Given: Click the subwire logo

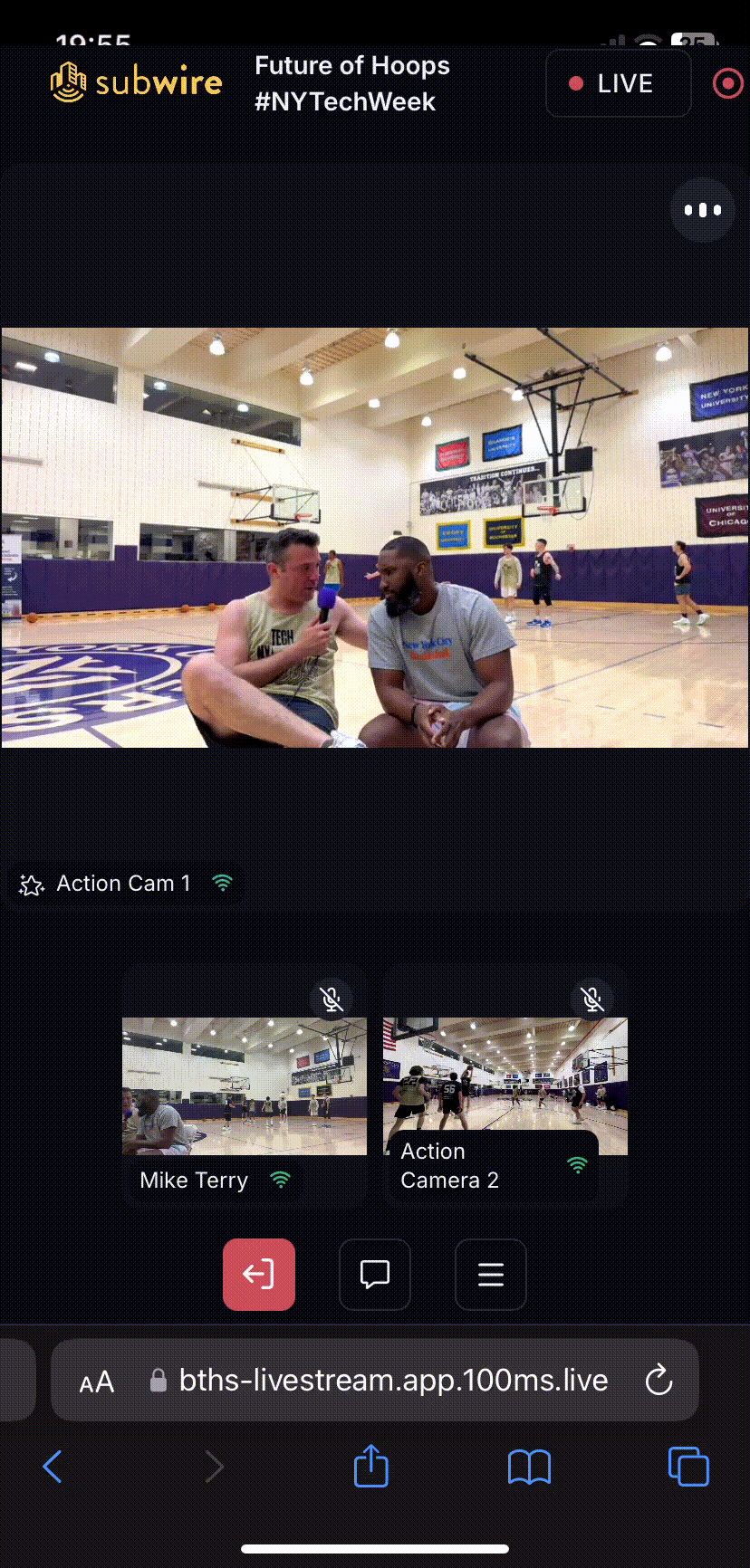Looking at the screenshot, I should [x=136, y=81].
